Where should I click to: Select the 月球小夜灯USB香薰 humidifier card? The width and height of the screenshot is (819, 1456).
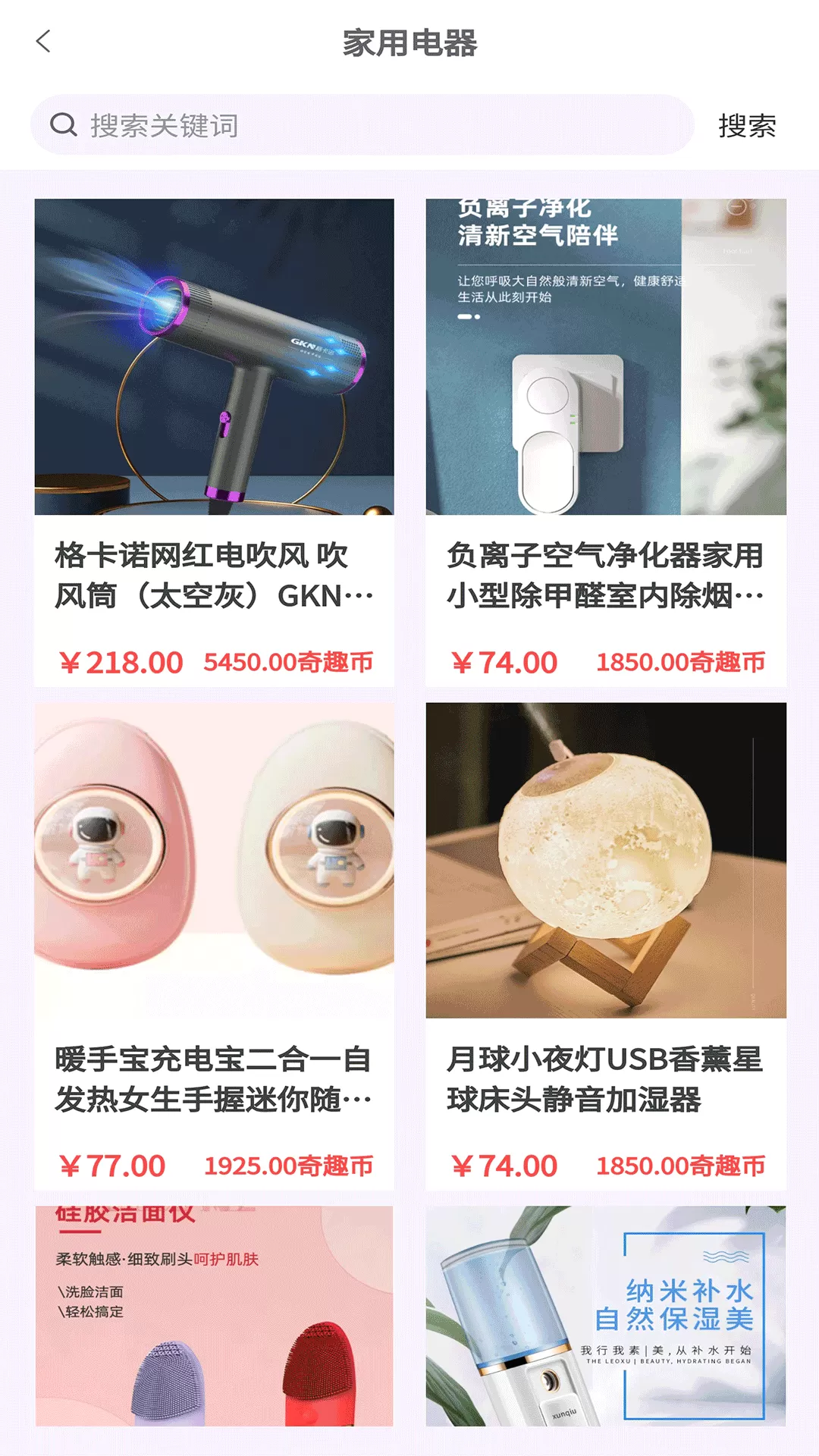tap(606, 946)
